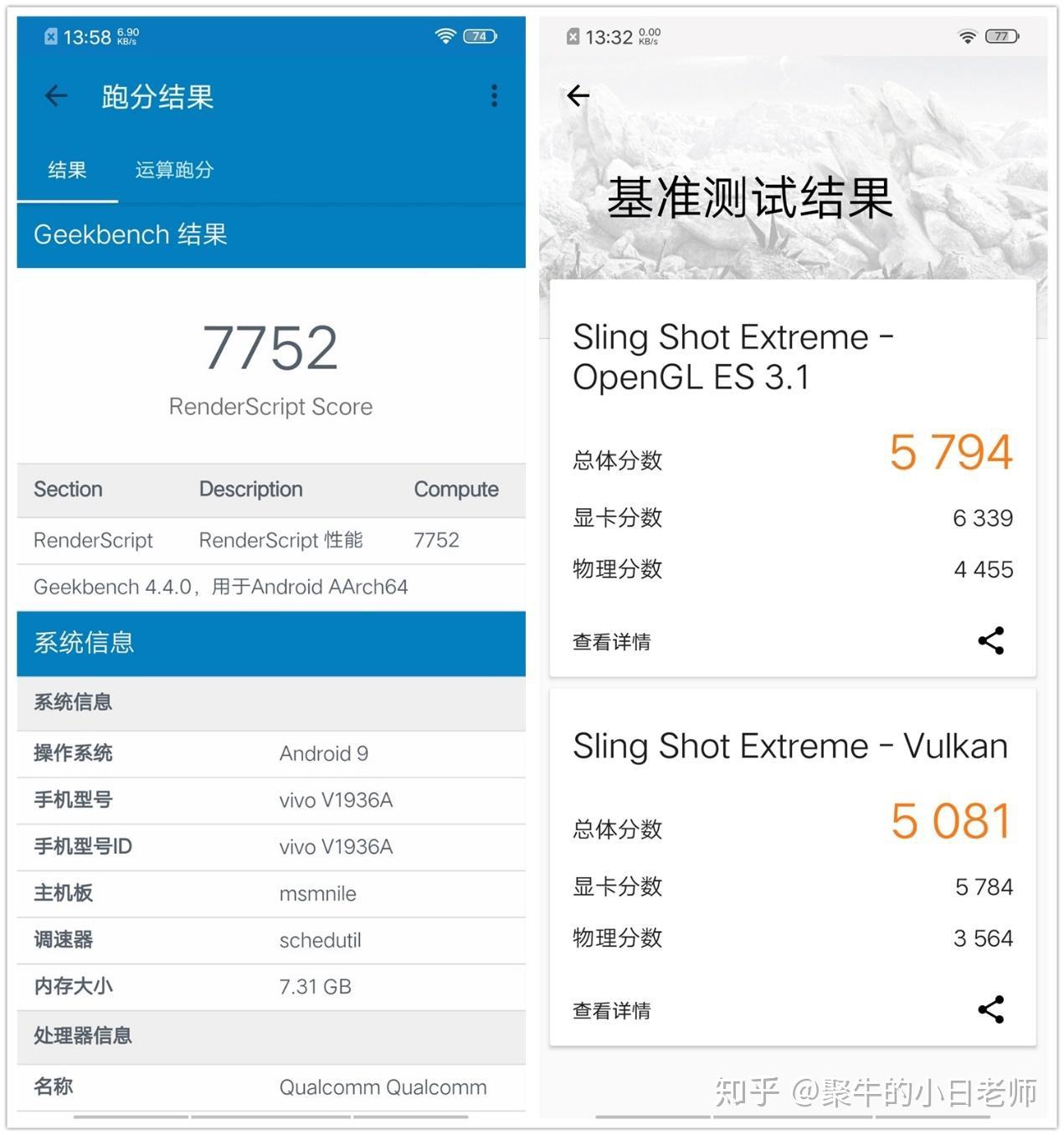The height and width of the screenshot is (1135, 1064).
Task: Switch to the 运算跑分 tab
Action: click(x=173, y=170)
